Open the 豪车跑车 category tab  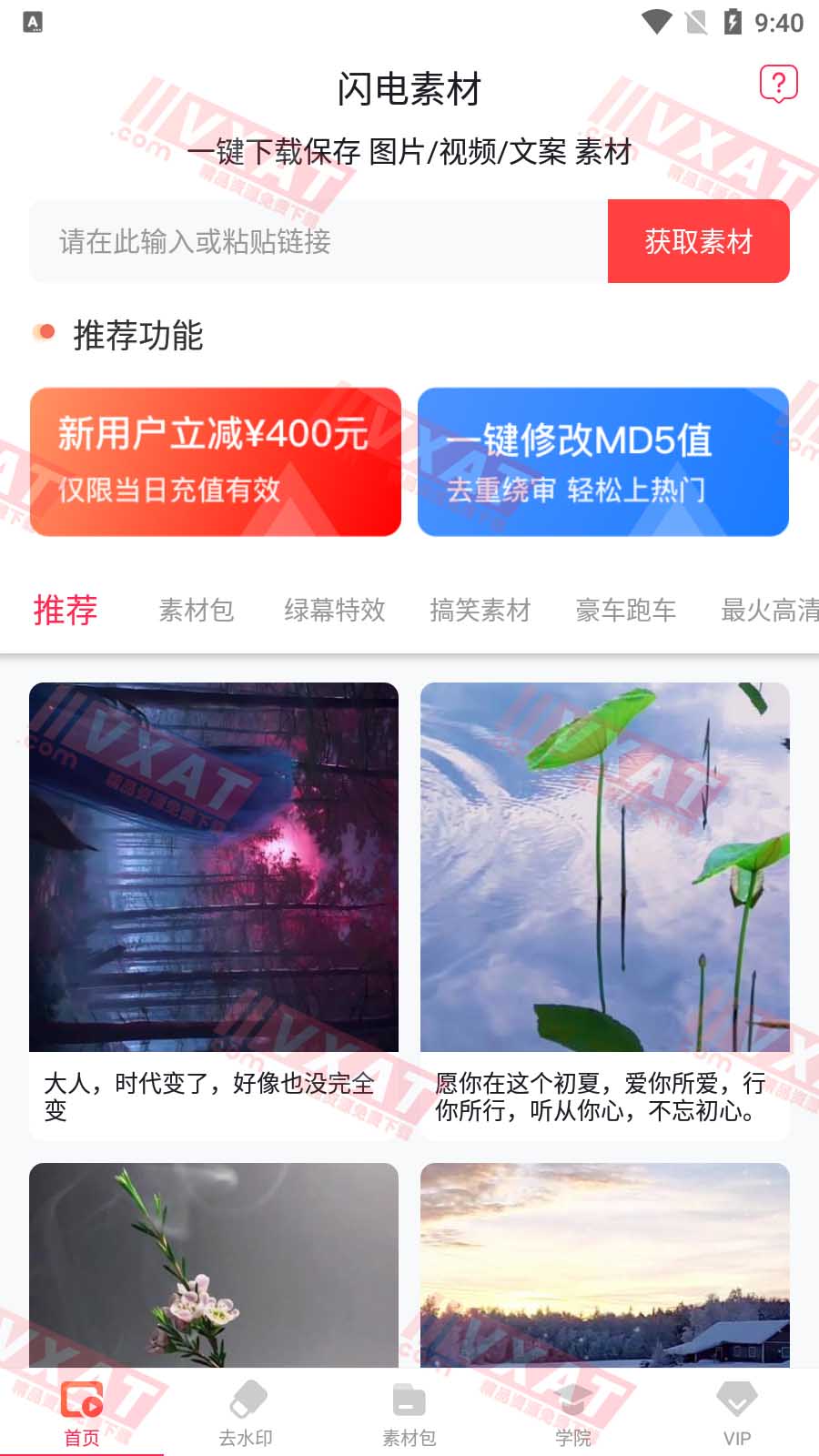tap(626, 611)
